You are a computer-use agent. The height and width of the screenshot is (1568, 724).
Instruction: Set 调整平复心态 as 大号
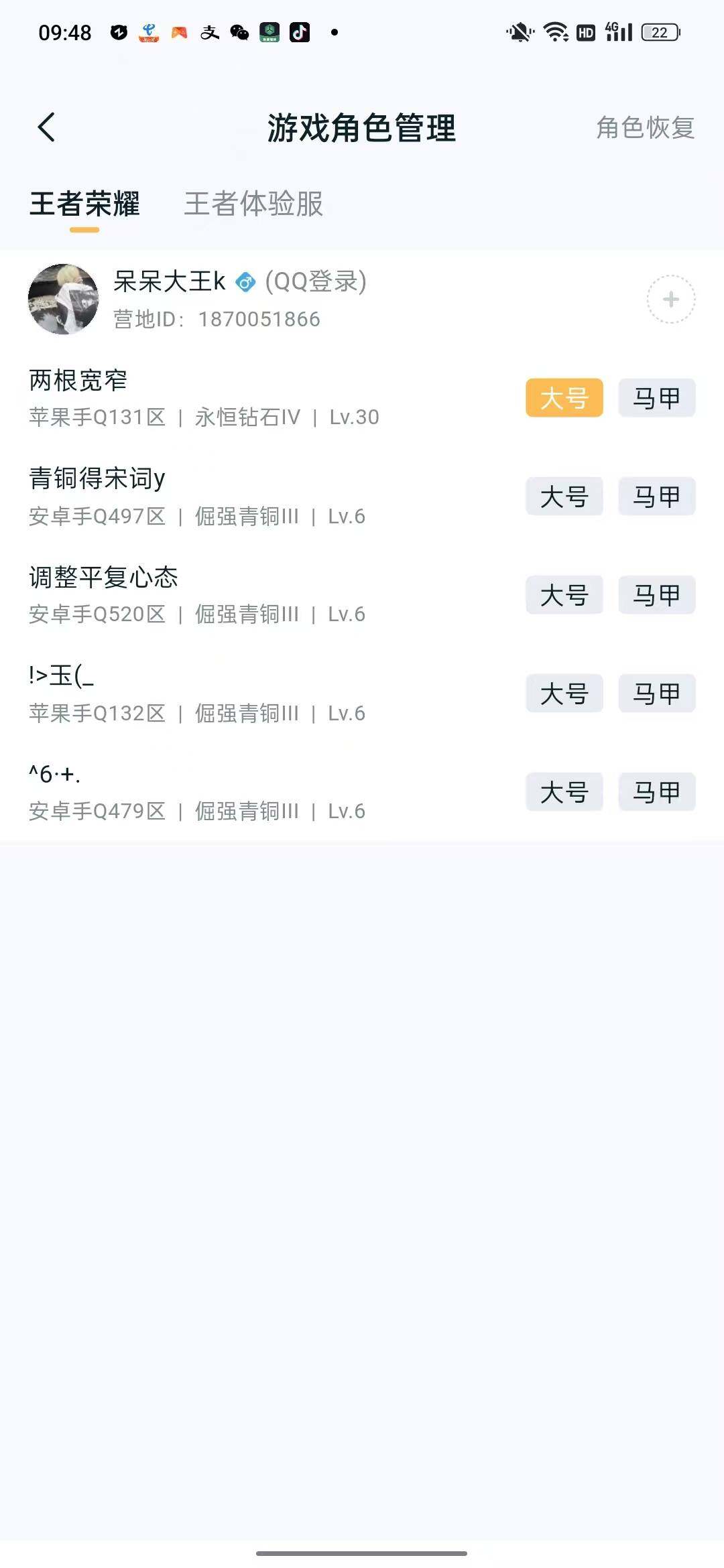pyautogui.click(x=564, y=595)
